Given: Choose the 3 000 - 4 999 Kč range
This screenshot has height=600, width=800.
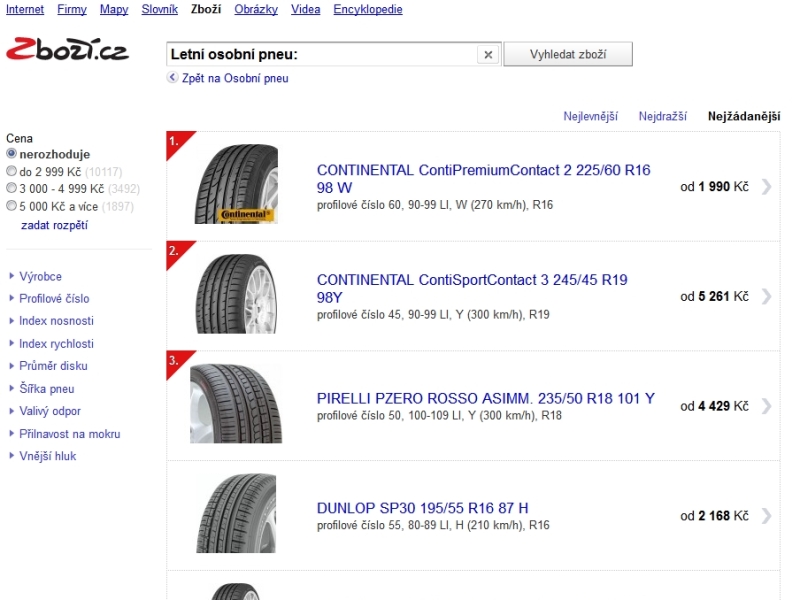Looking at the screenshot, I should coord(12,188).
